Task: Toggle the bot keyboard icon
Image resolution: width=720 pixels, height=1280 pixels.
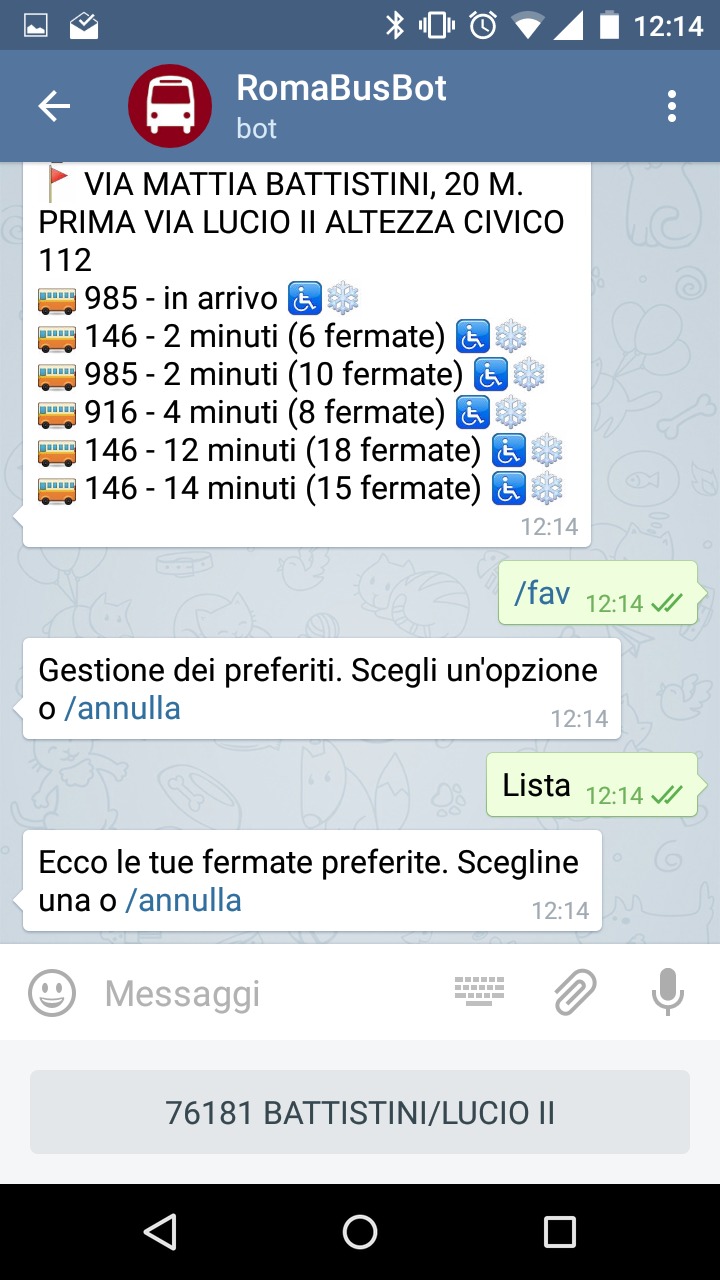Action: [x=480, y=991]
